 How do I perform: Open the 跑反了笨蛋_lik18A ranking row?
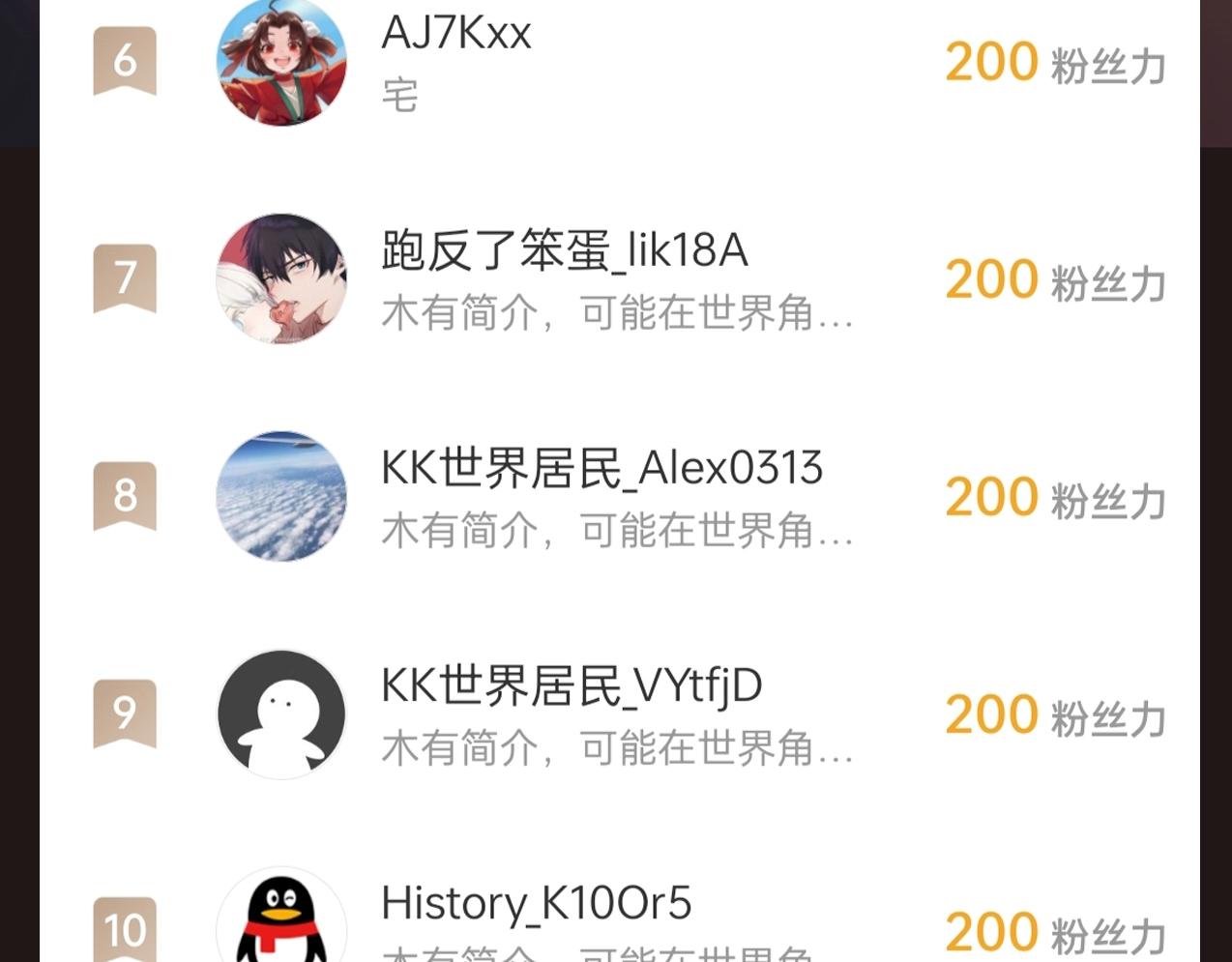click(x=619, y=279)
